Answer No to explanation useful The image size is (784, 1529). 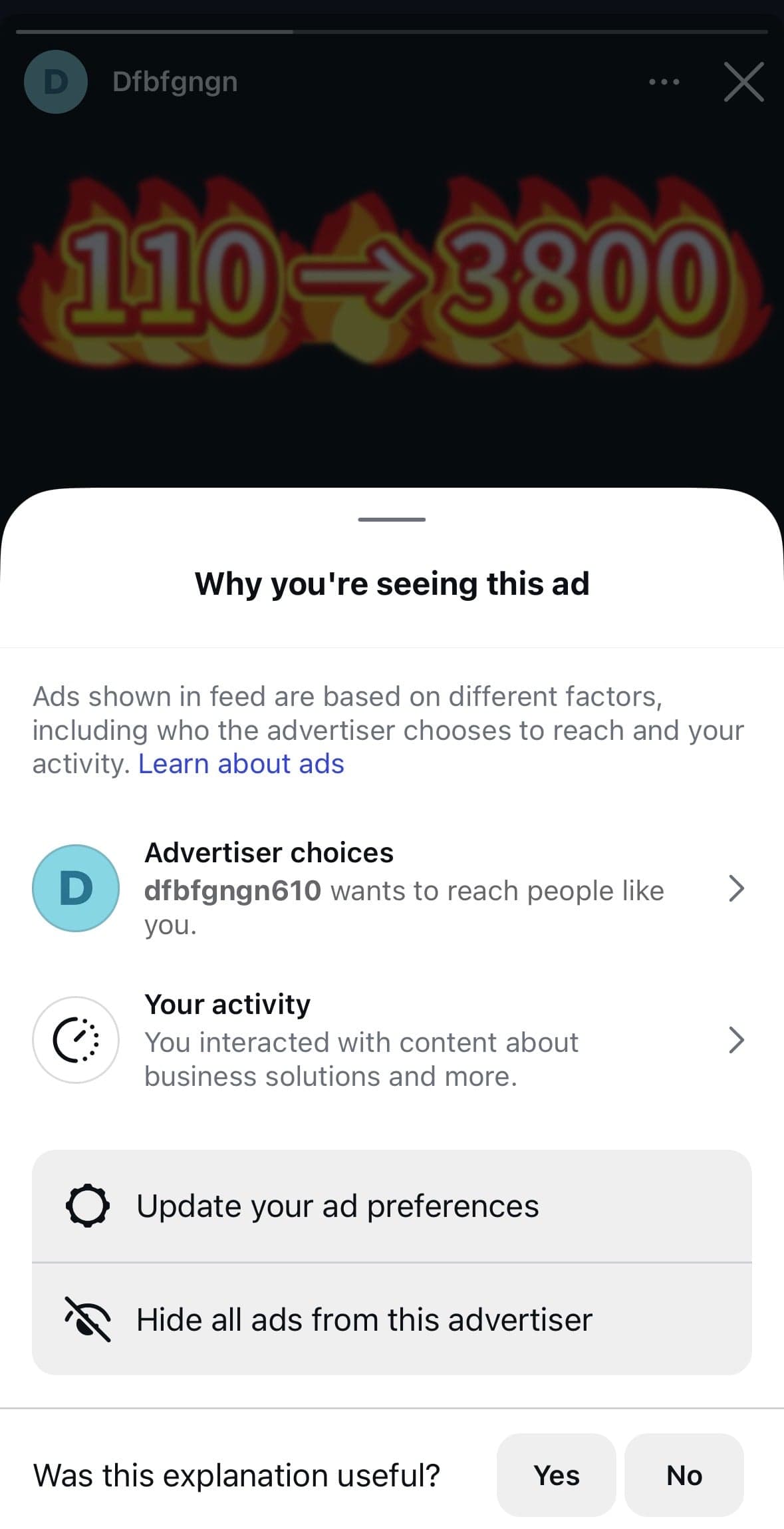(684, 1475)
